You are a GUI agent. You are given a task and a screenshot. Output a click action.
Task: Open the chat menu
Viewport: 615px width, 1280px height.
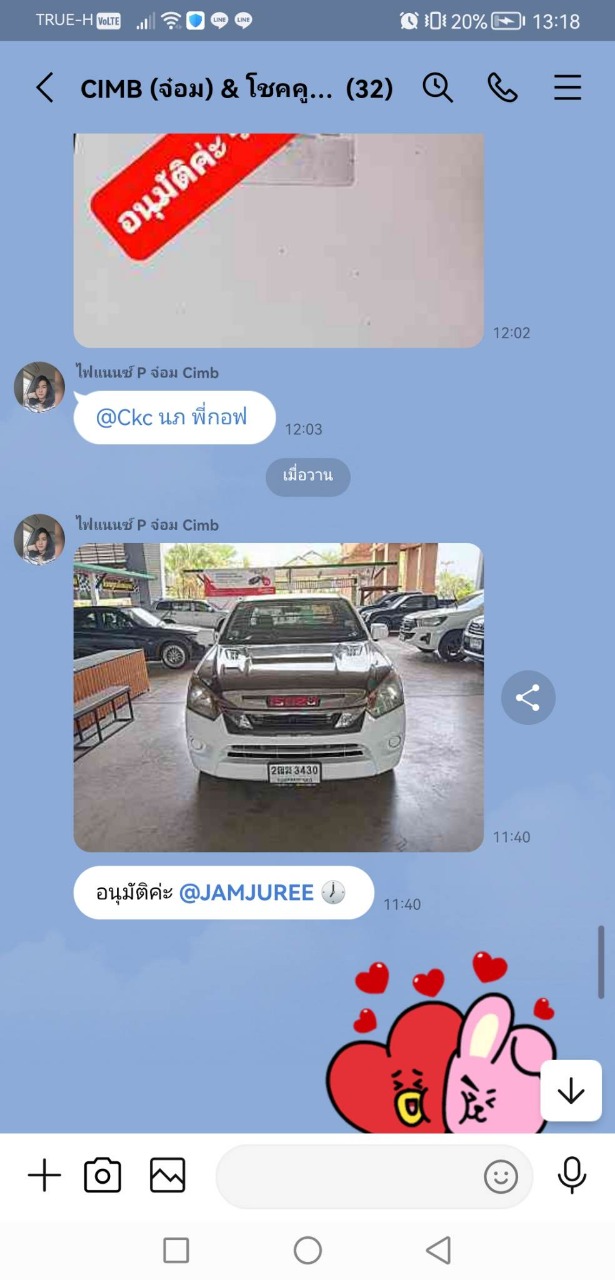[567, 88]
